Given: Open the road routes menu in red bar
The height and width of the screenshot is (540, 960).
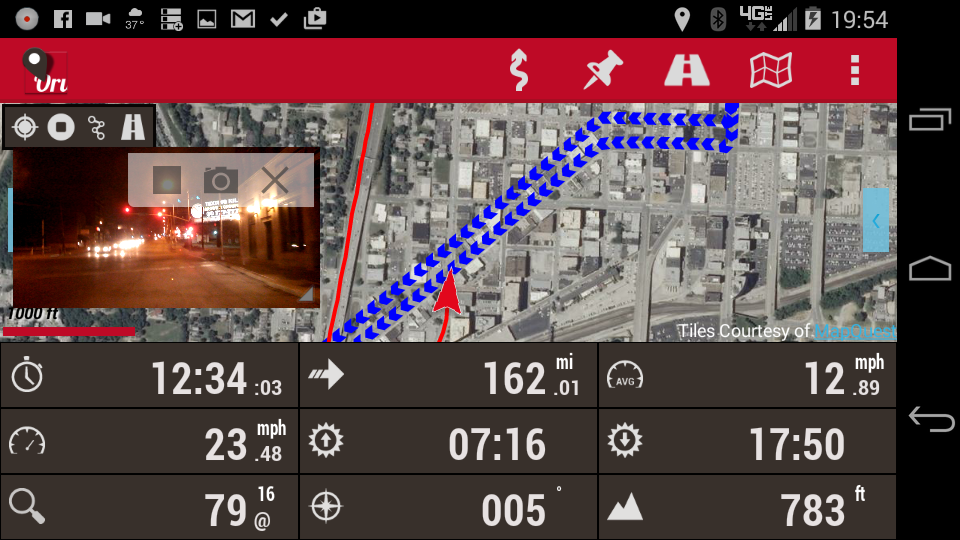Looking at the screenshot, I should click(x=687, y=70).
